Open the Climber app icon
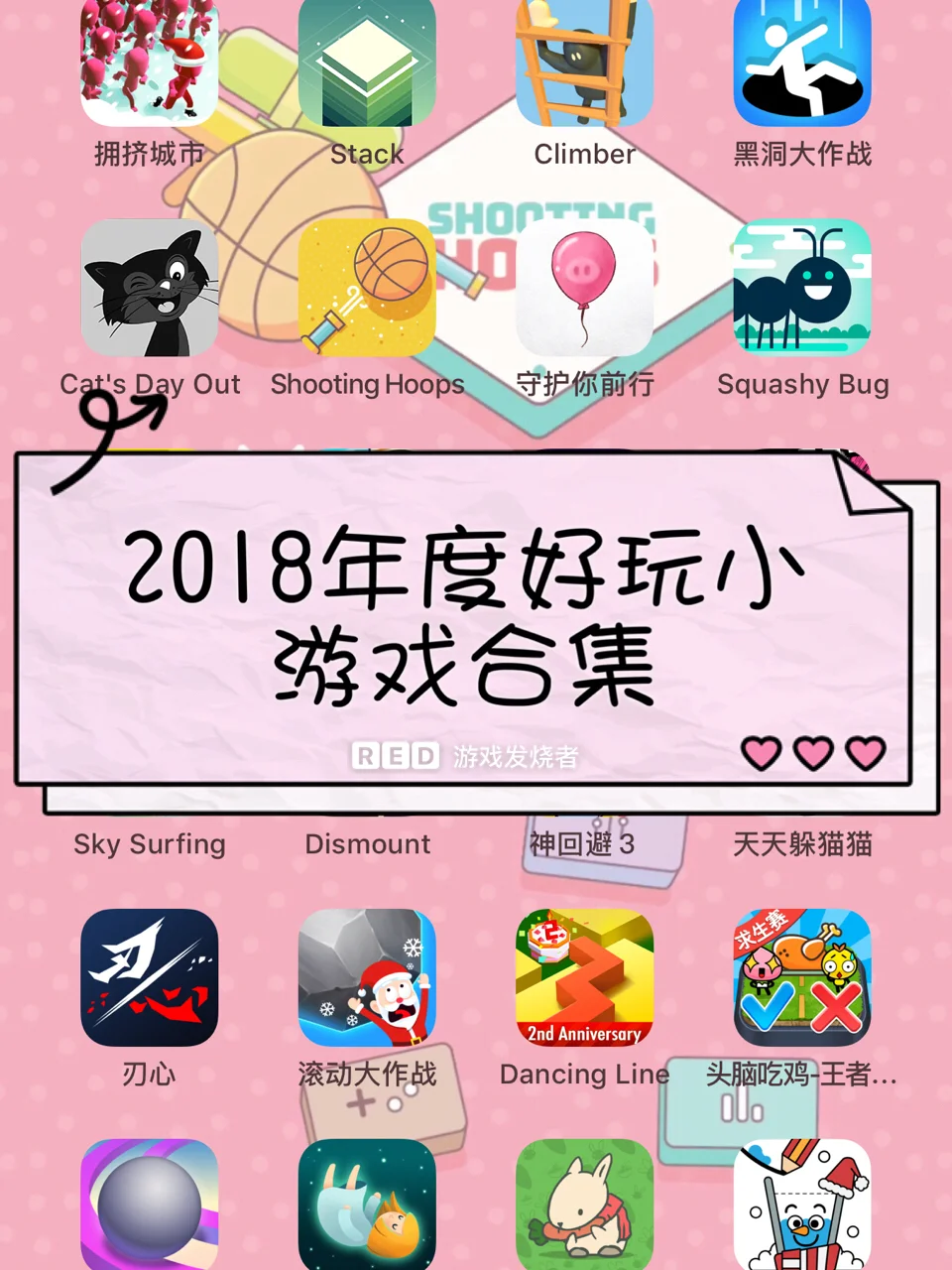Screen dimensions: 952x1270 click(584, 63)
